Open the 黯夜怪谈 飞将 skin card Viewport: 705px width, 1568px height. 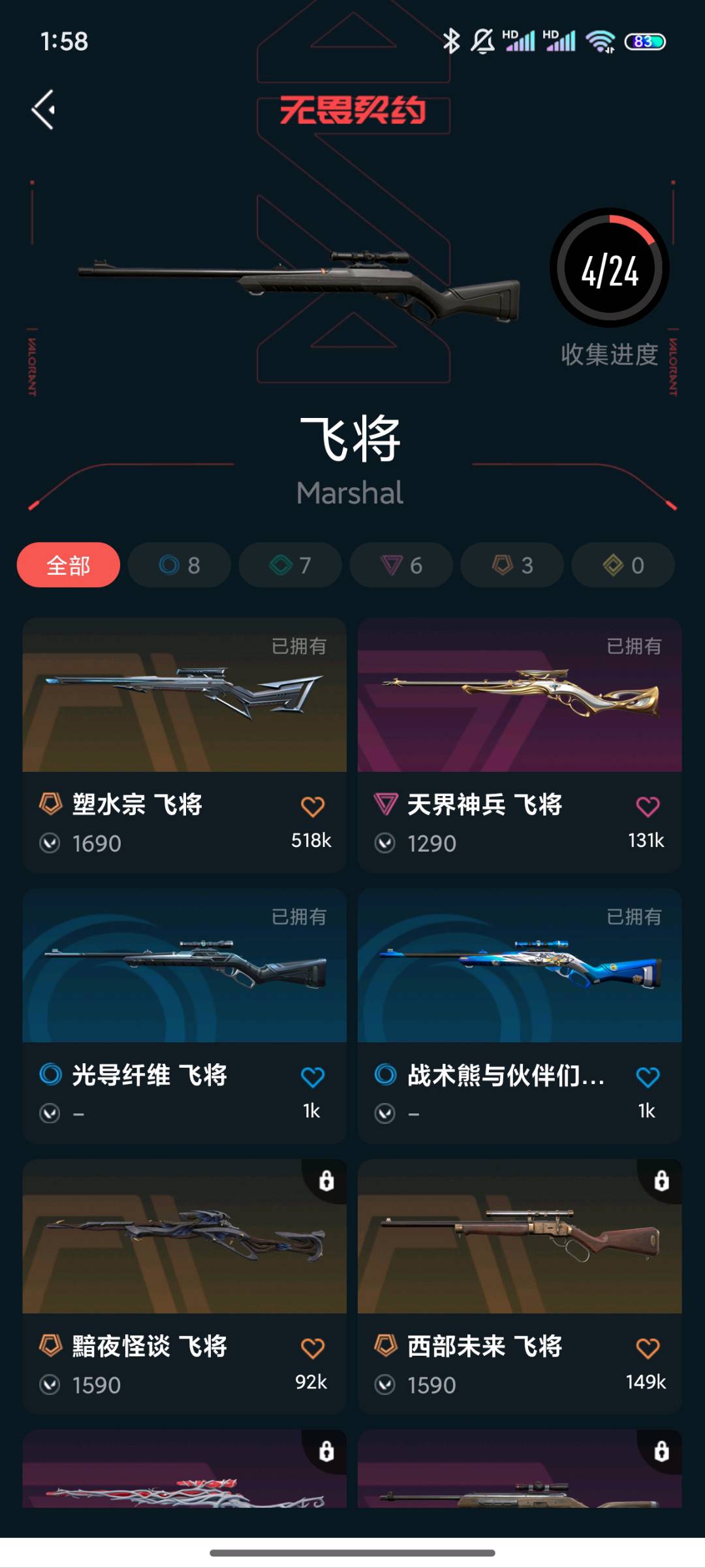(x=184, y=1236)
